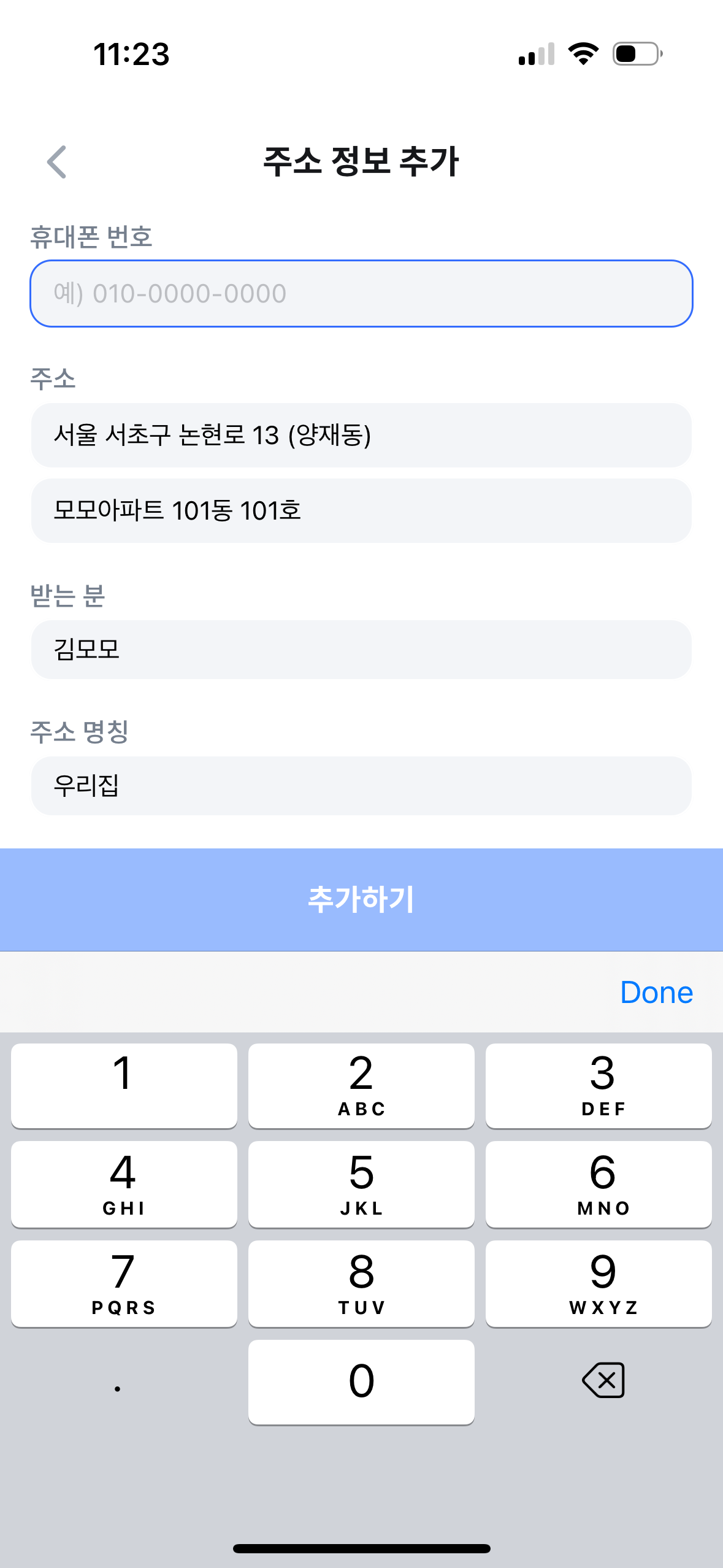This screenshot has height=1568, width=723.
Task: Focus the 휴대폰 번호 phone number field
Action: pyautogui.click(x=361, y=294)
